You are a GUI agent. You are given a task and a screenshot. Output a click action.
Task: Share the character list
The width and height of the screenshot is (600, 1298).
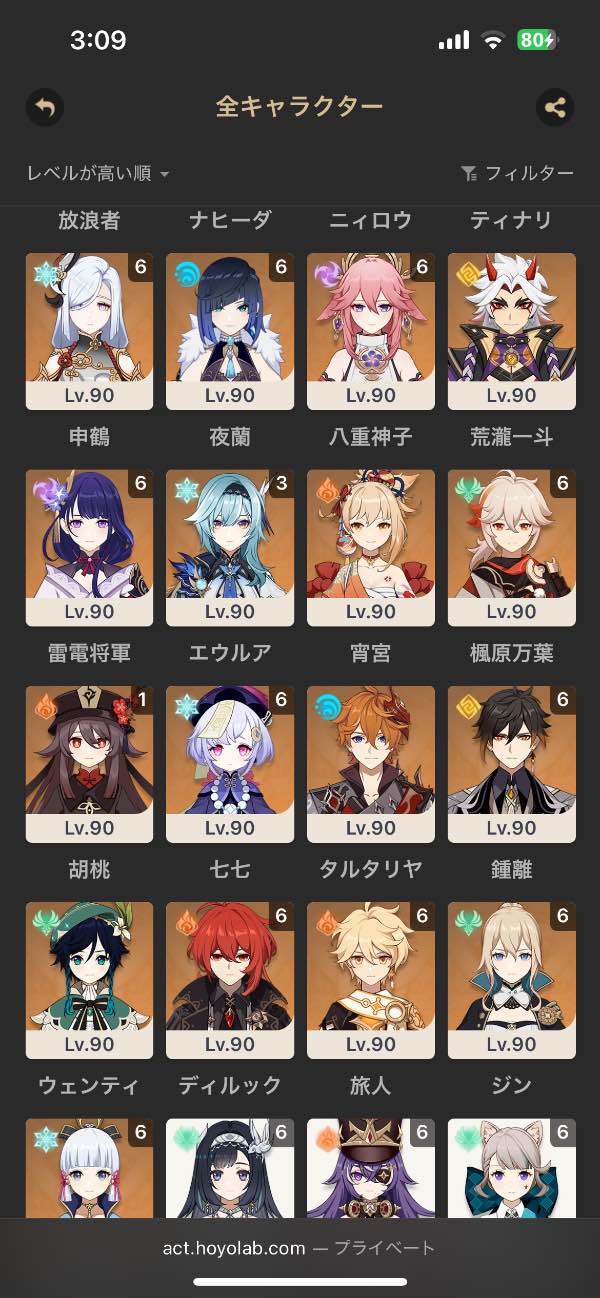(555, 107)
